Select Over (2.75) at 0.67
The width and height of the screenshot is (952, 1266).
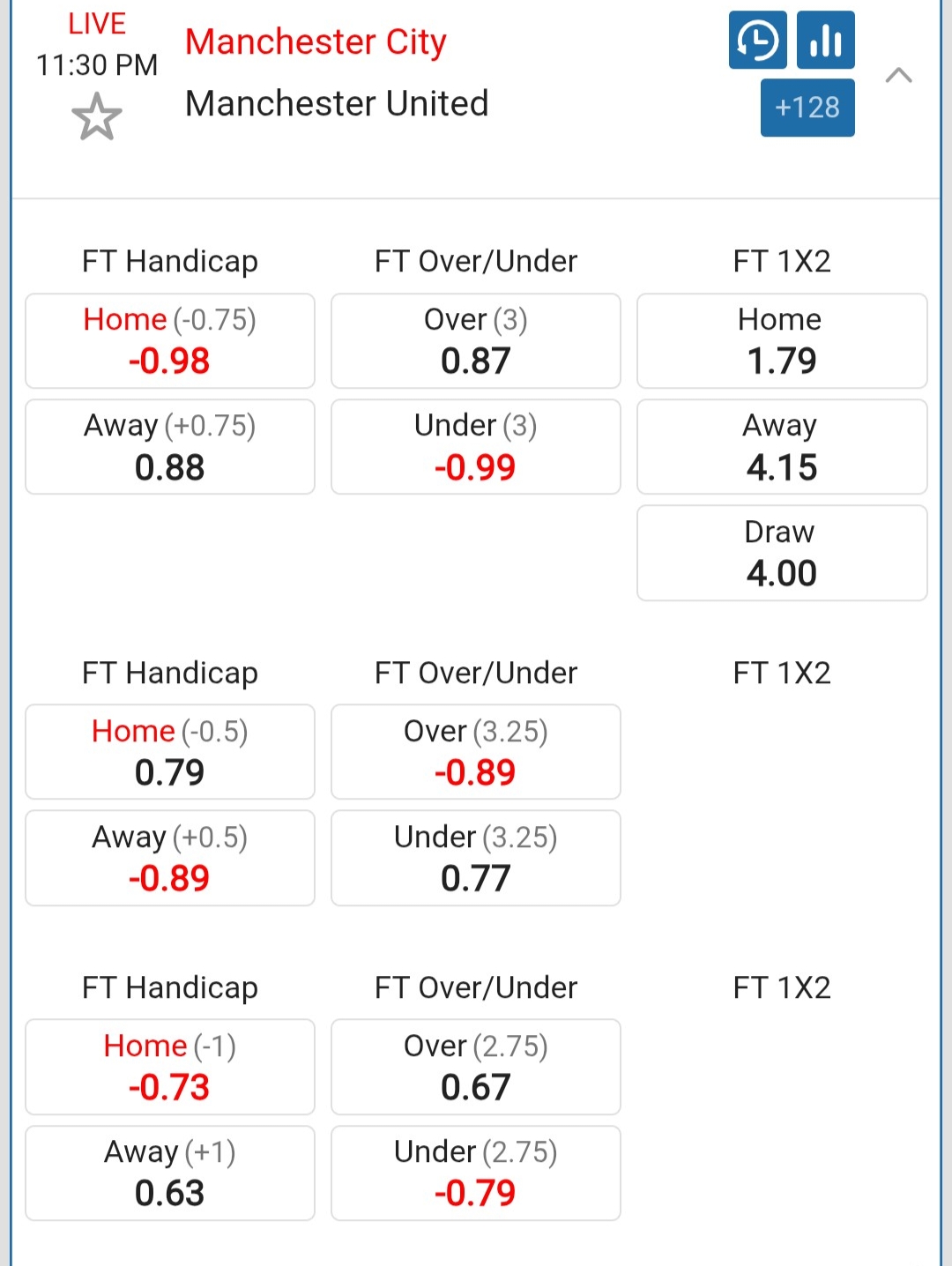coord(476,1067)
